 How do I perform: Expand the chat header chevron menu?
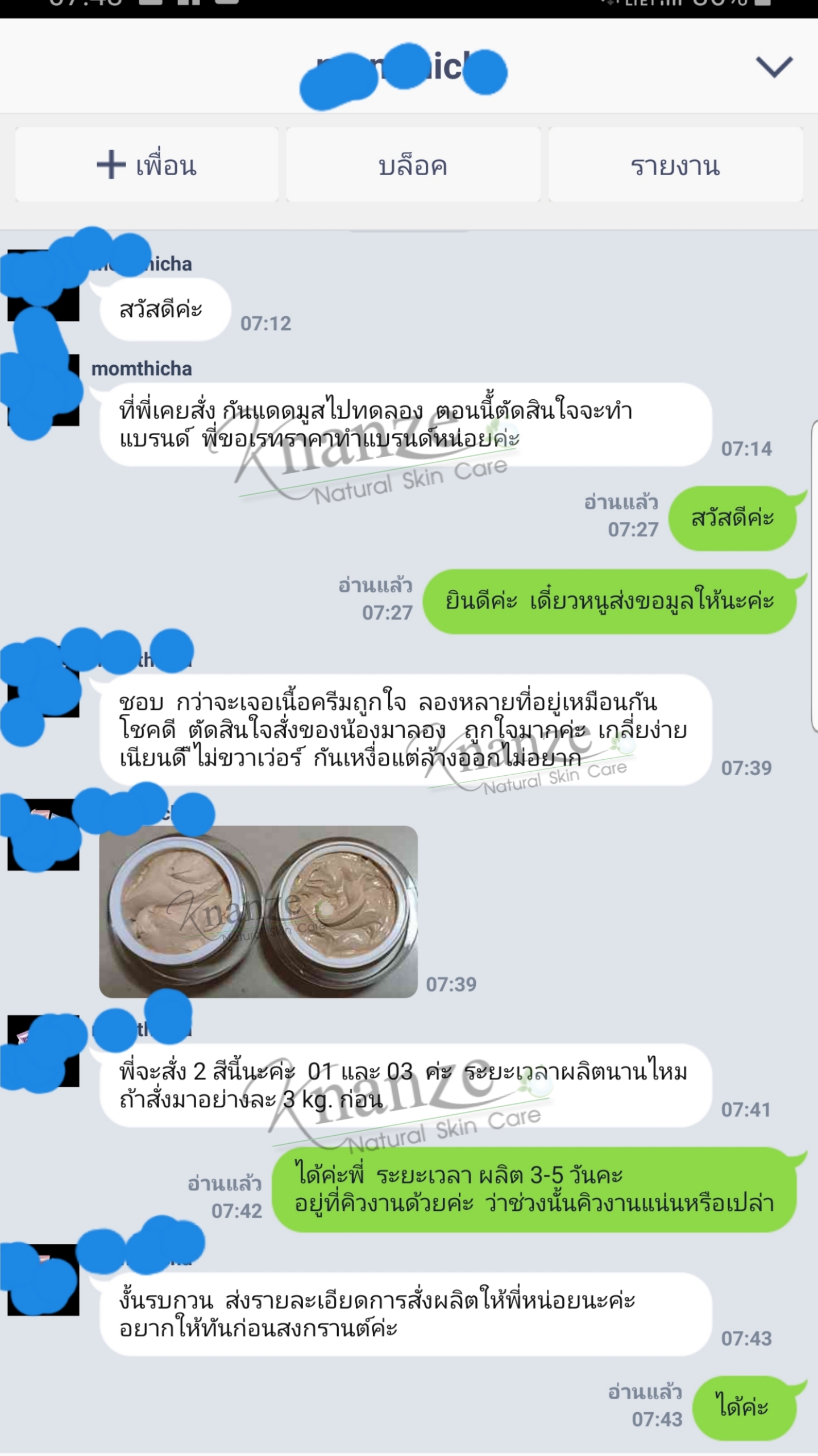tap(774, 67)
